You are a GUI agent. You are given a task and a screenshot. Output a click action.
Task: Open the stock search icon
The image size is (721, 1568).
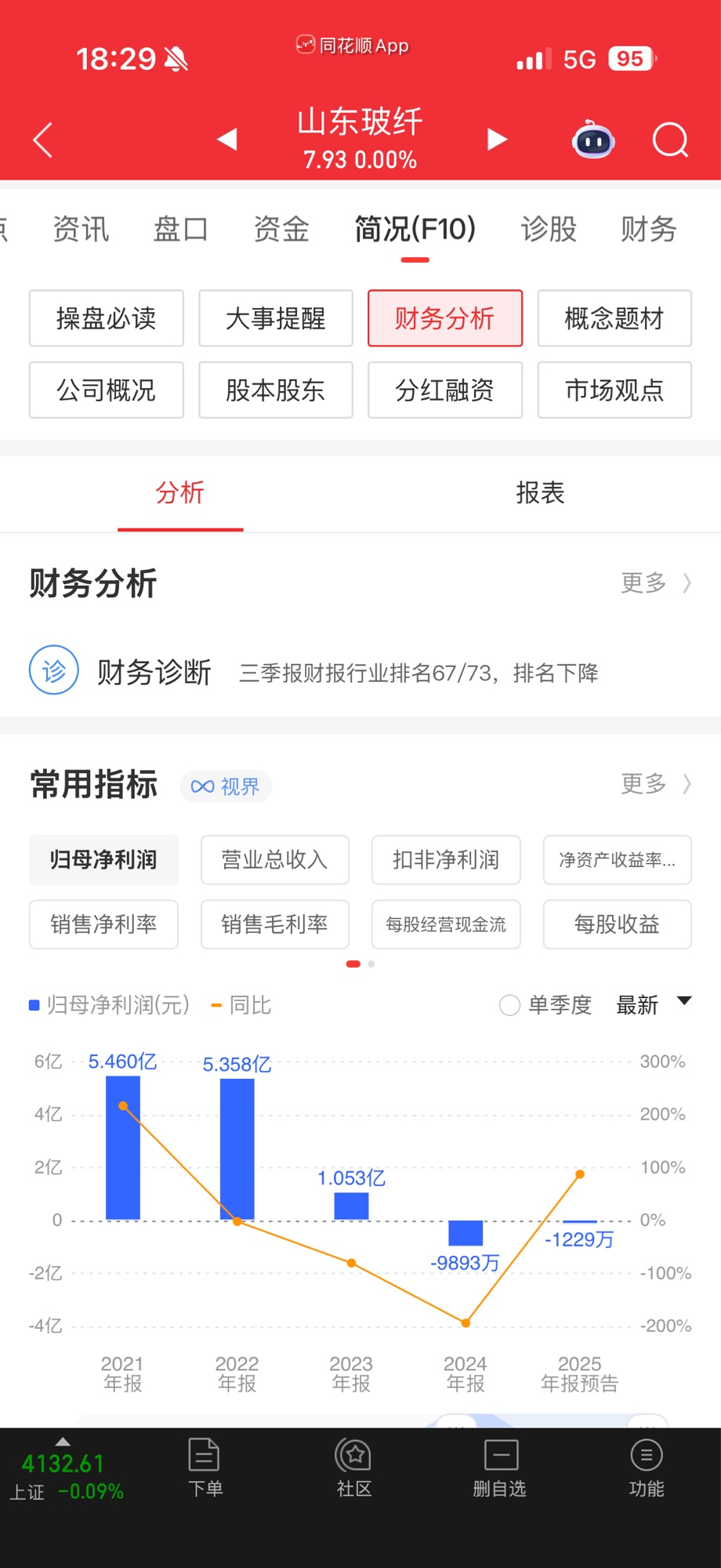[x=670, y=140]
